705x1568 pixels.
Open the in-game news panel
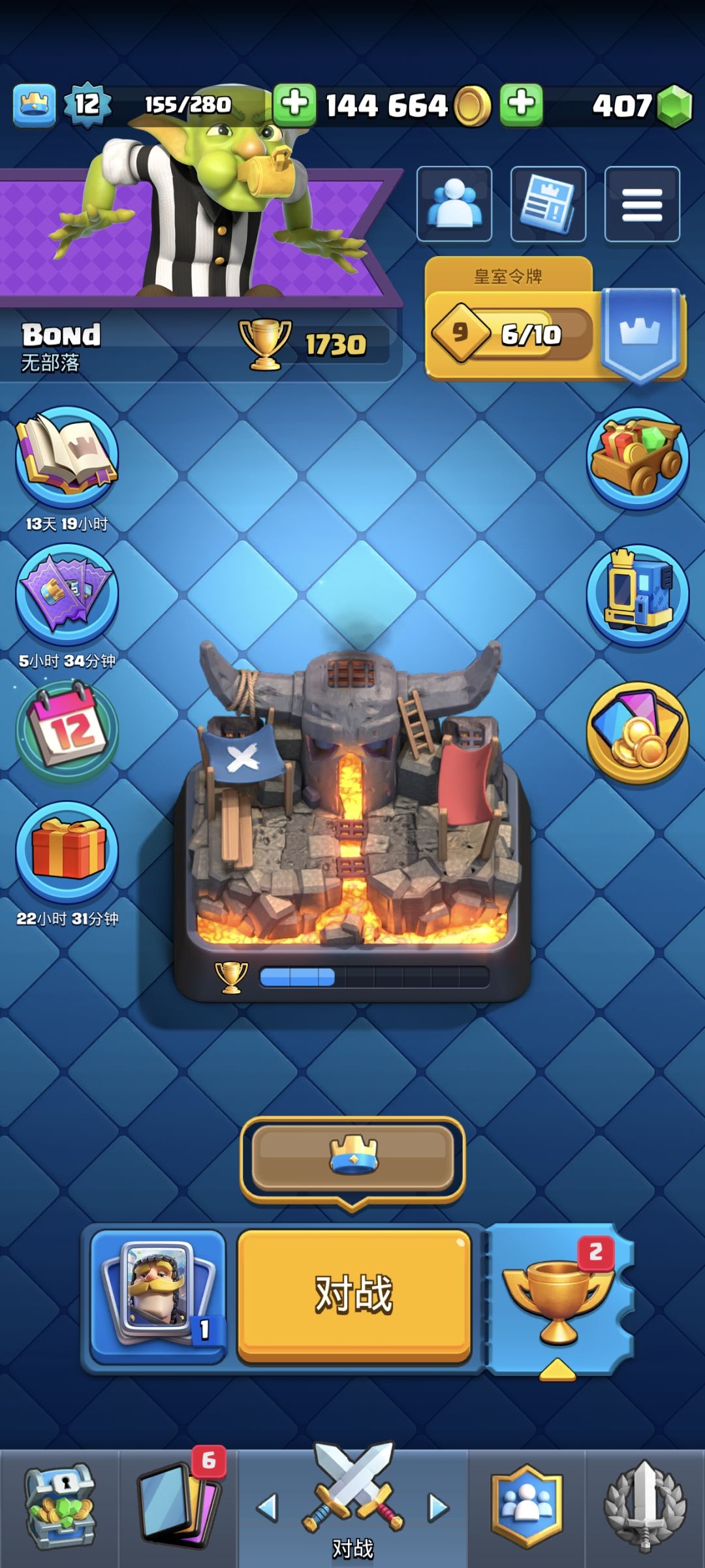pyautogui.click(x=548, y=204)
